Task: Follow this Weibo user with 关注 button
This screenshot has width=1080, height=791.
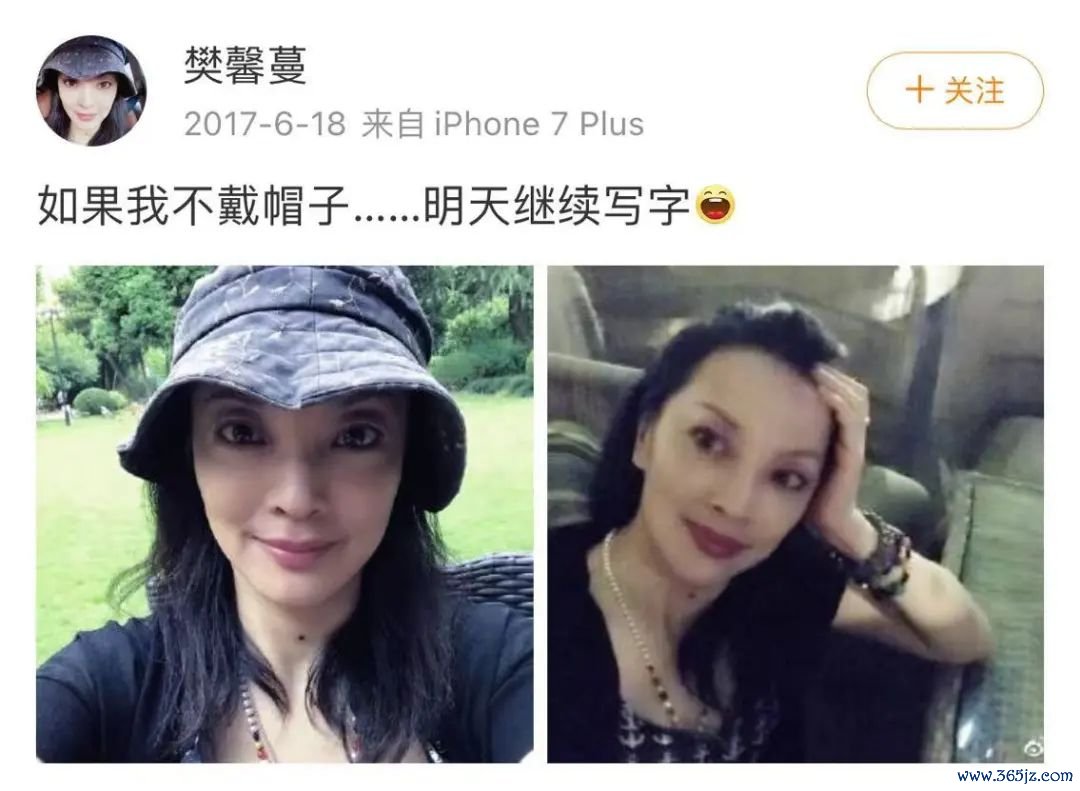Action: (x=954, y=91)
